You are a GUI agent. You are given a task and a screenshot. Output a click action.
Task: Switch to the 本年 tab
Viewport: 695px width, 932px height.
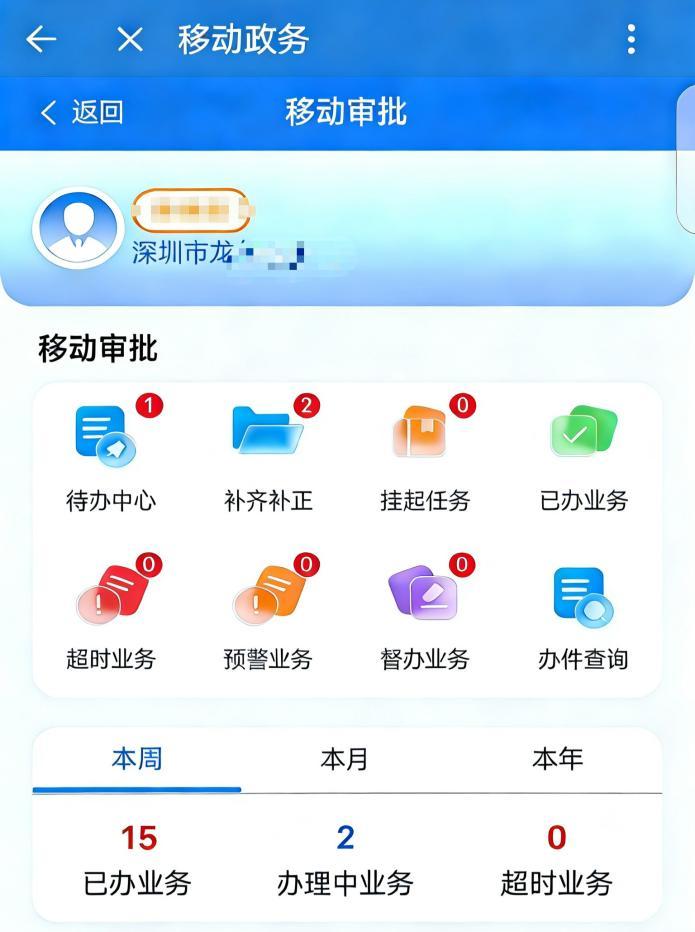[x=557, y=759]
